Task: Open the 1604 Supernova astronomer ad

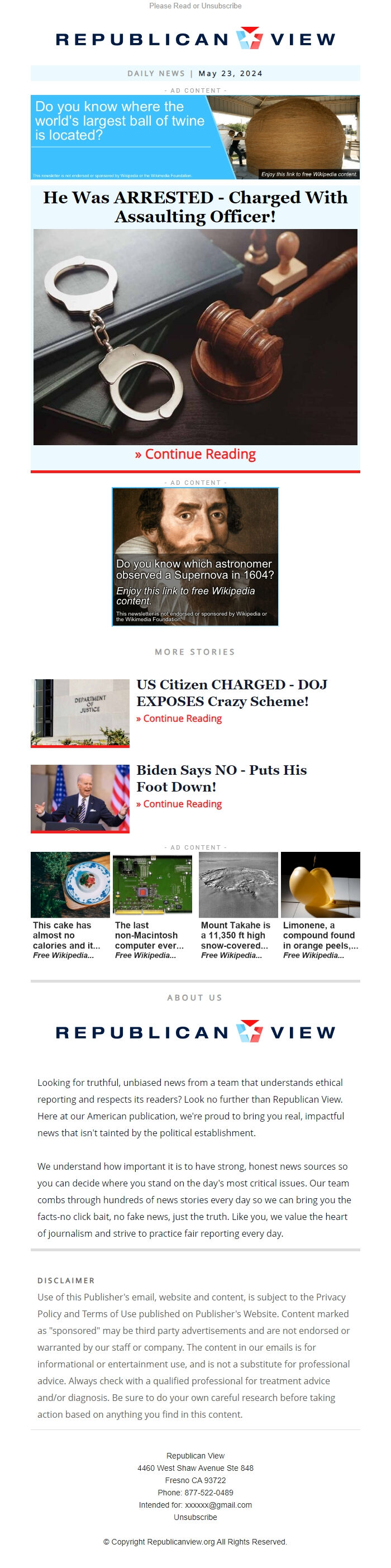Action: (195, 556)
